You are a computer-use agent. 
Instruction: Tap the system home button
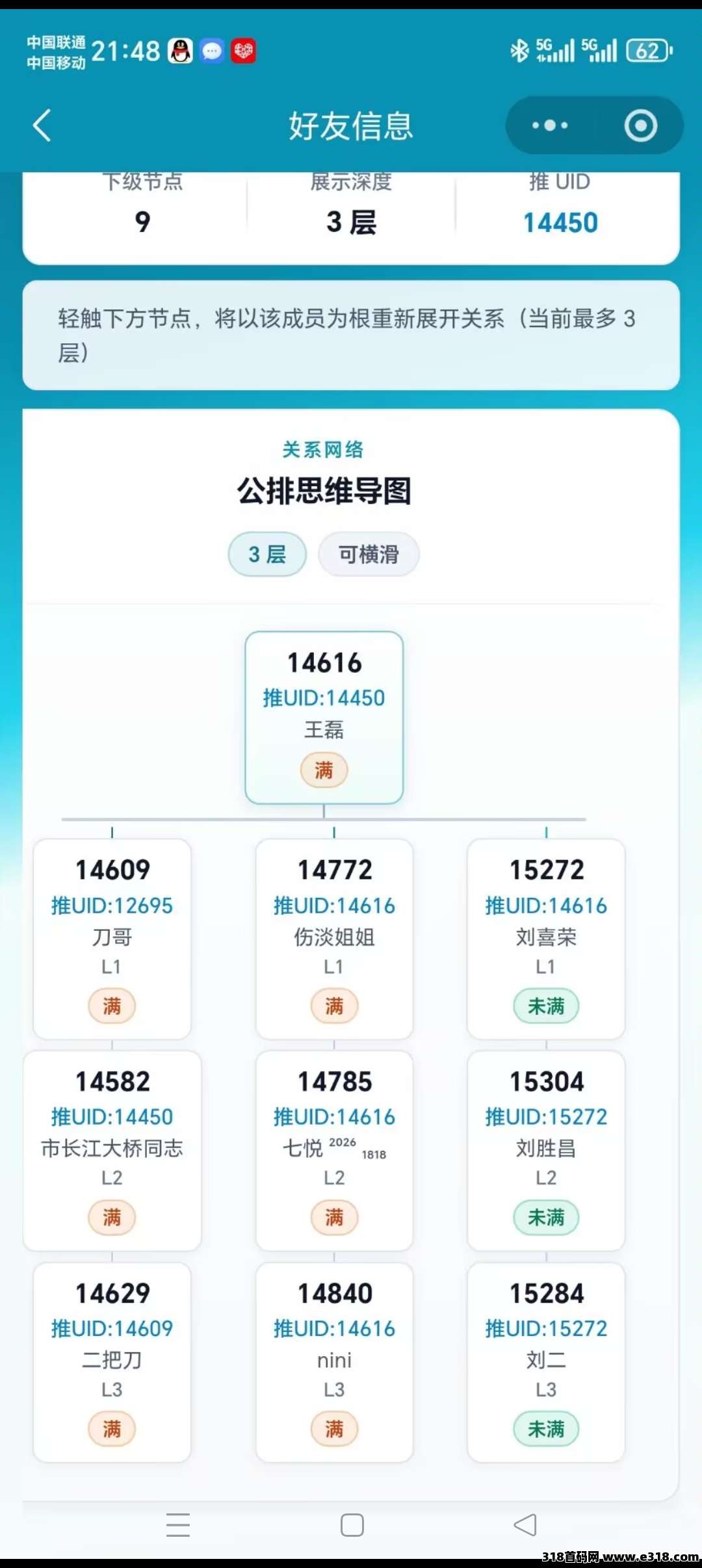click(x=352, y=1524)
